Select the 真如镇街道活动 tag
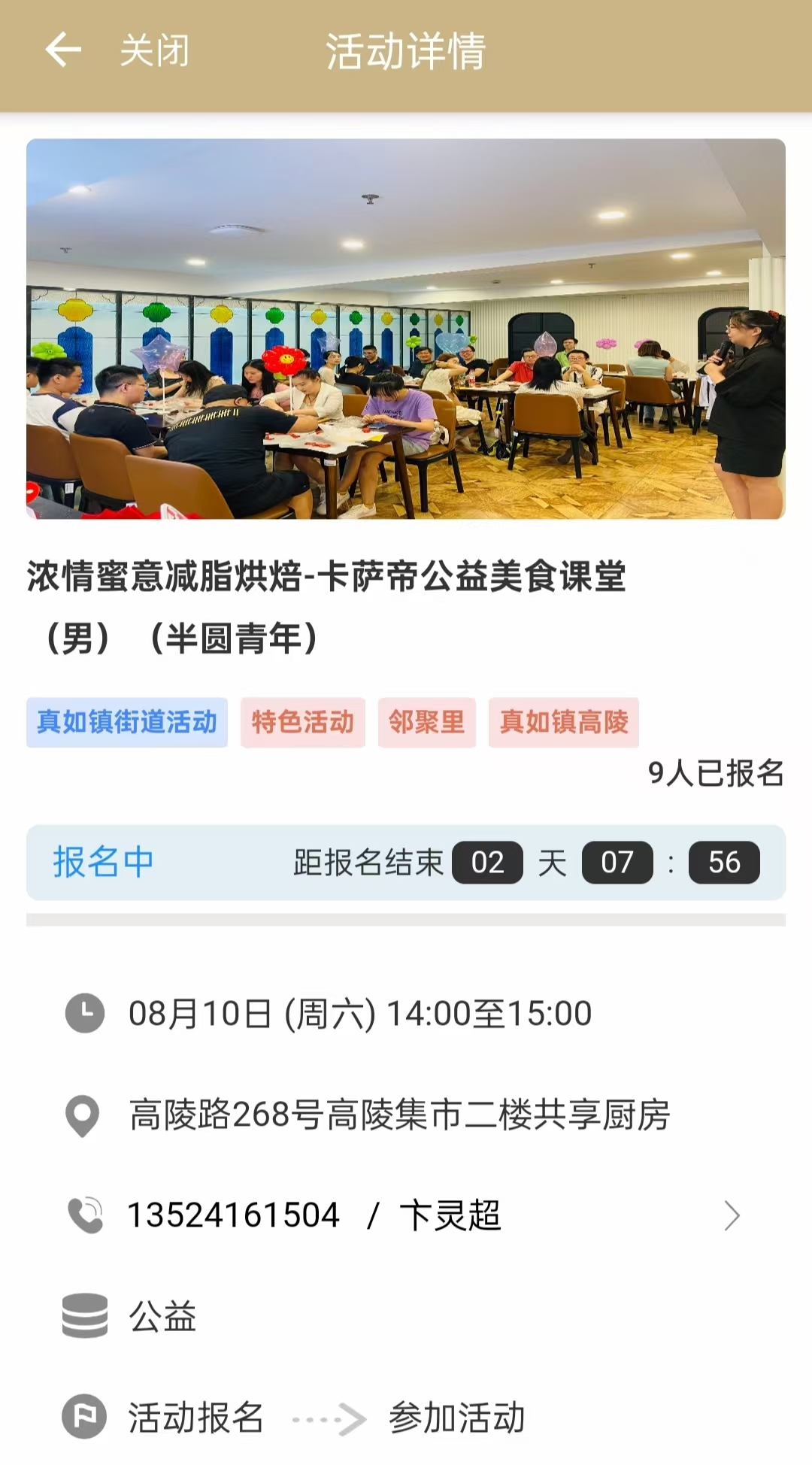This screenshot has height=1465, width=812. 127,722
